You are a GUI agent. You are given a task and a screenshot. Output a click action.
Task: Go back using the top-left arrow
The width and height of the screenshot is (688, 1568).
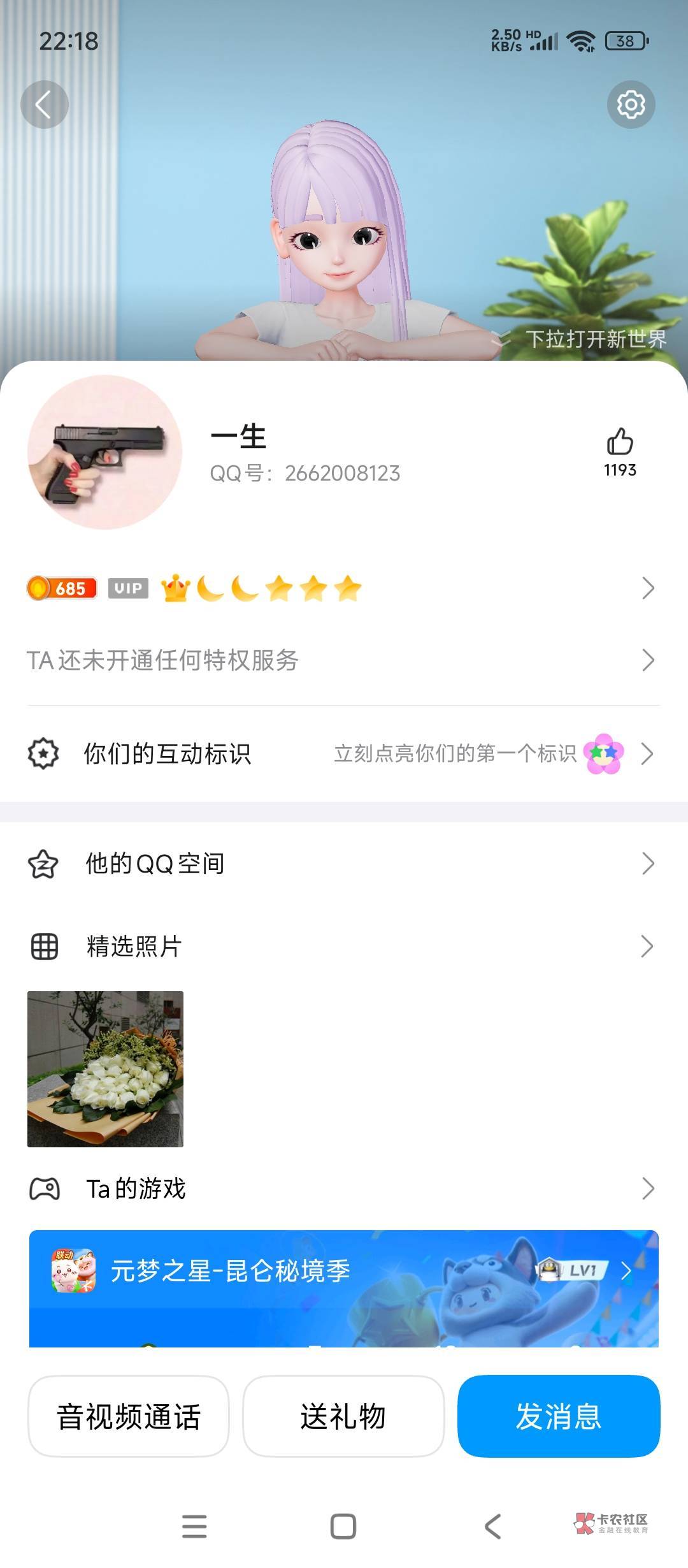click(44, 105)
